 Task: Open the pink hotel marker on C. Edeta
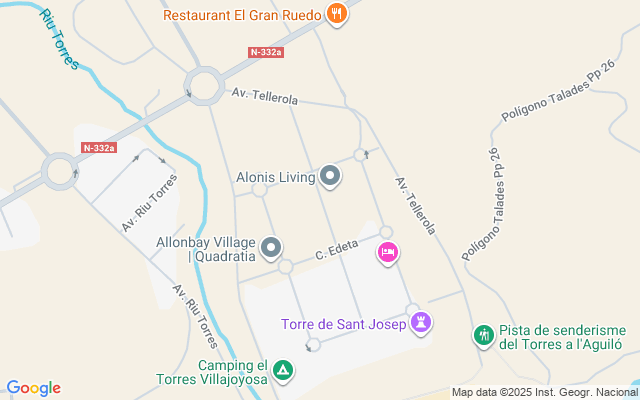pyautogui.click(x=388, y=252)
